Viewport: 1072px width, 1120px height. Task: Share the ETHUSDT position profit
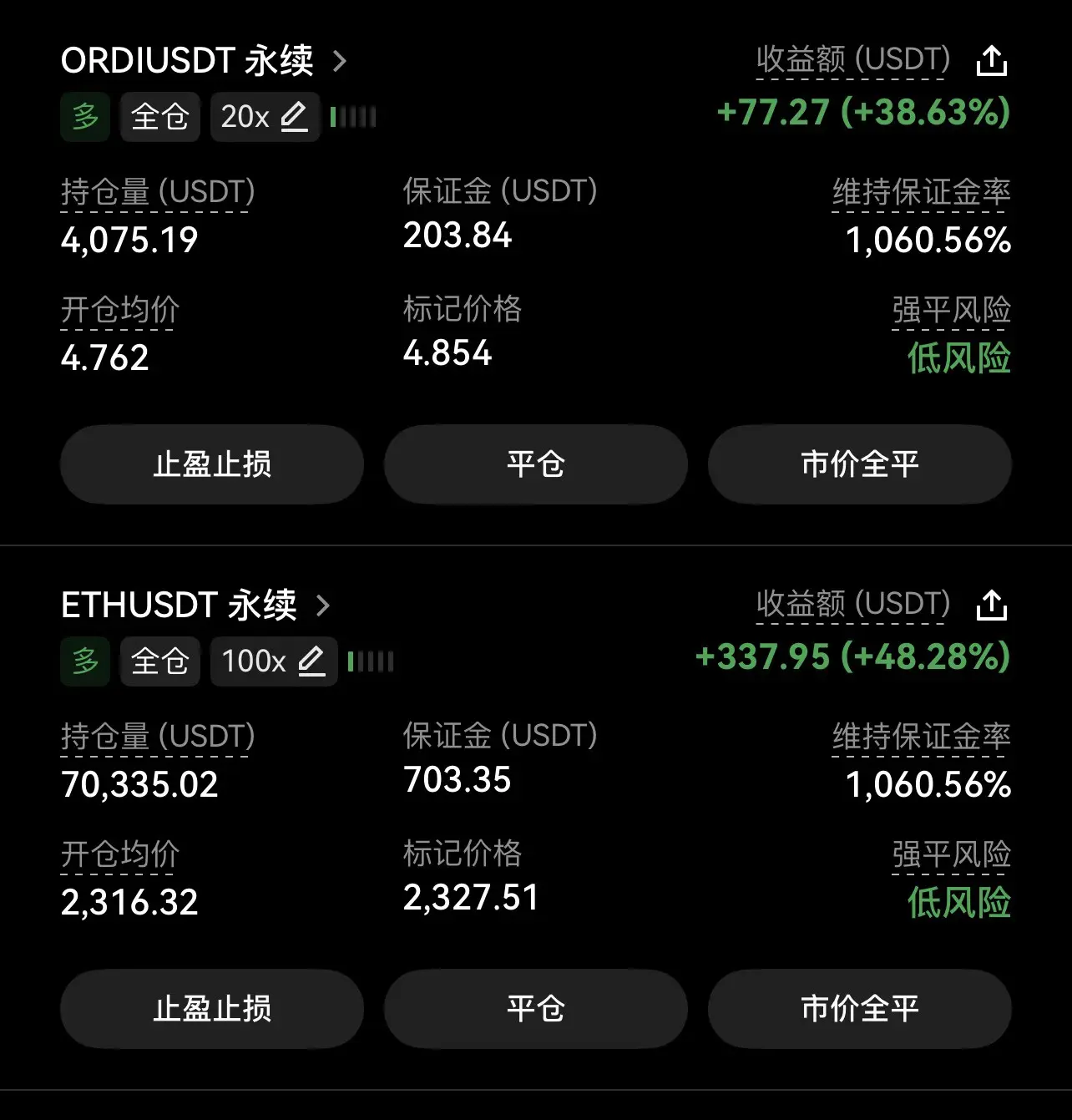point(992,606)
